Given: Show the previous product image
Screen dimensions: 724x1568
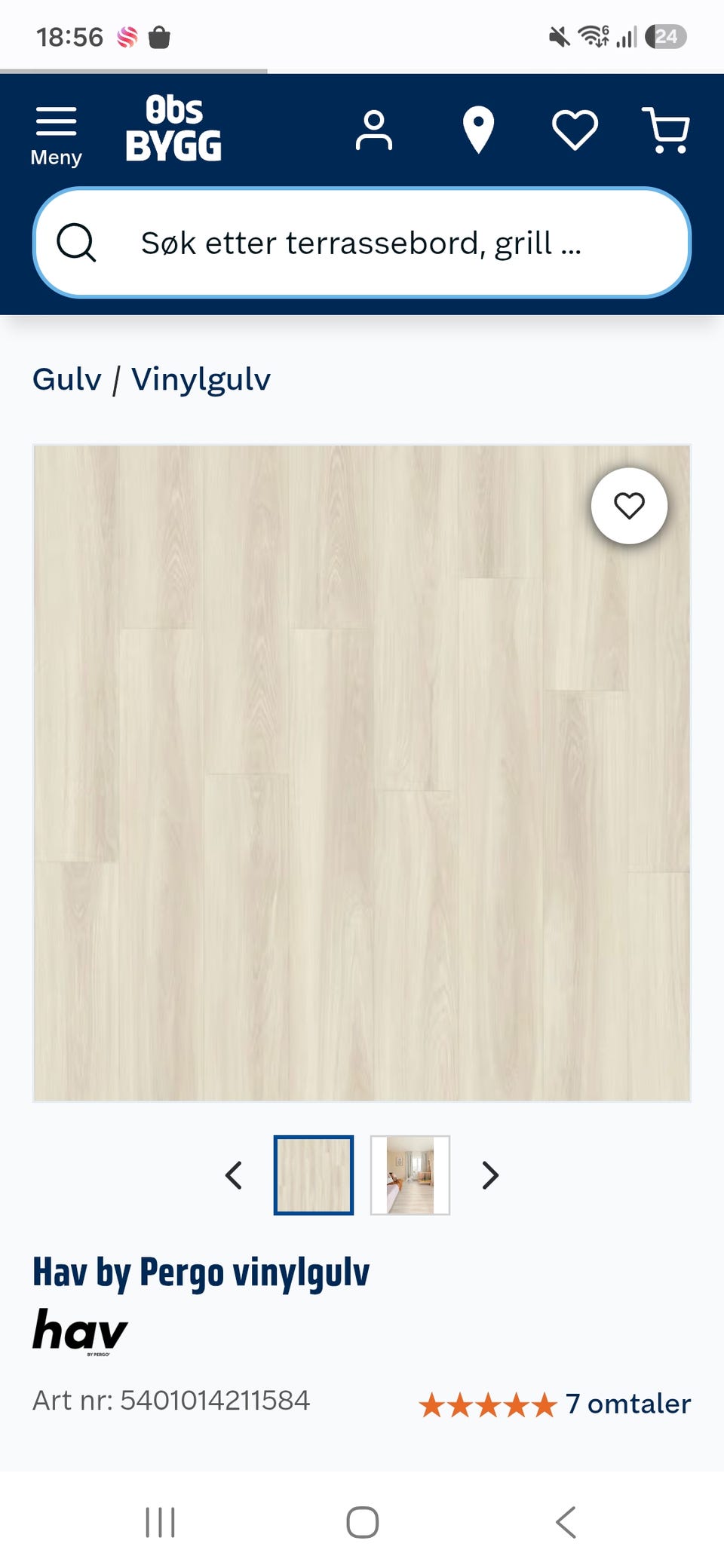Looking at the screenshot, I should (x=234, y=1175).
